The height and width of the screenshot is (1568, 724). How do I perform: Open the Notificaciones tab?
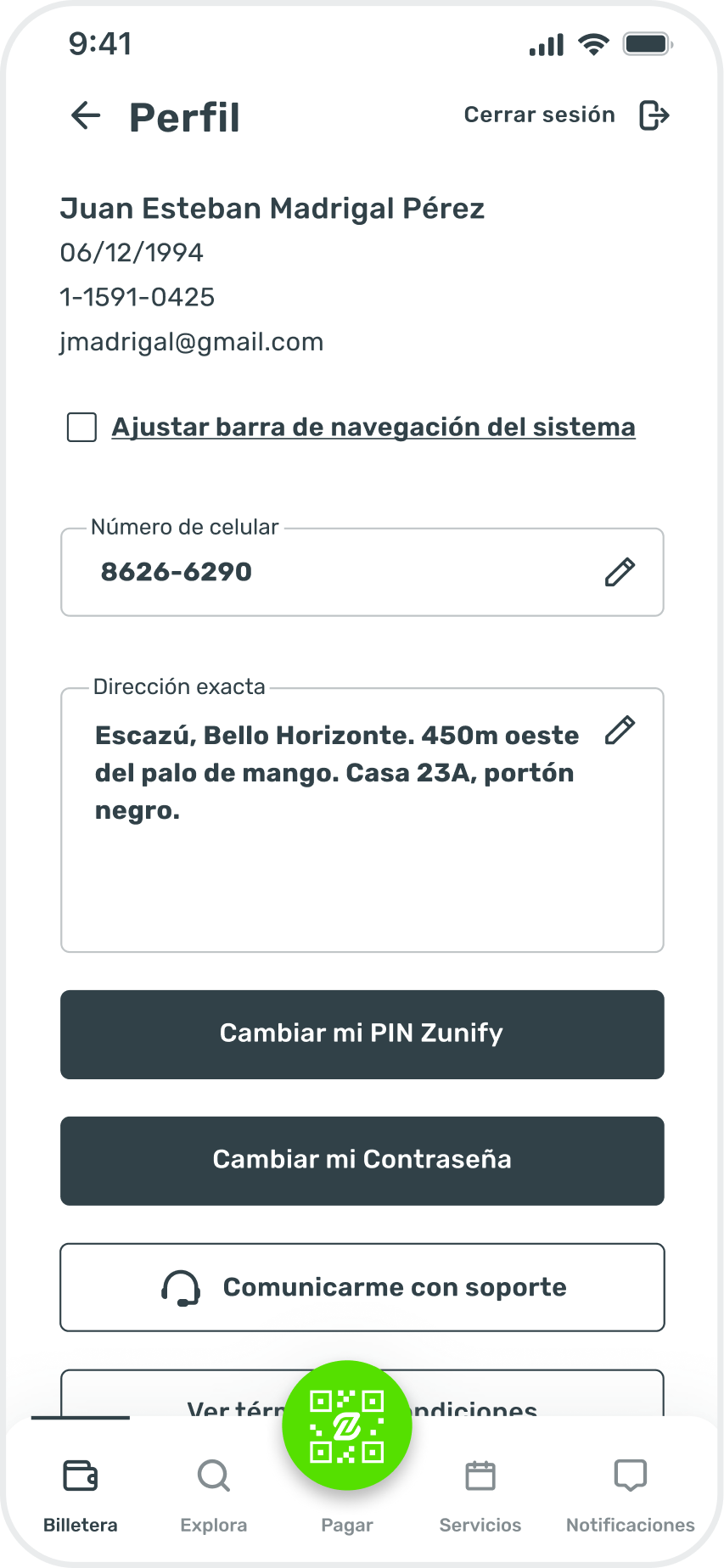coord(630,1495)
